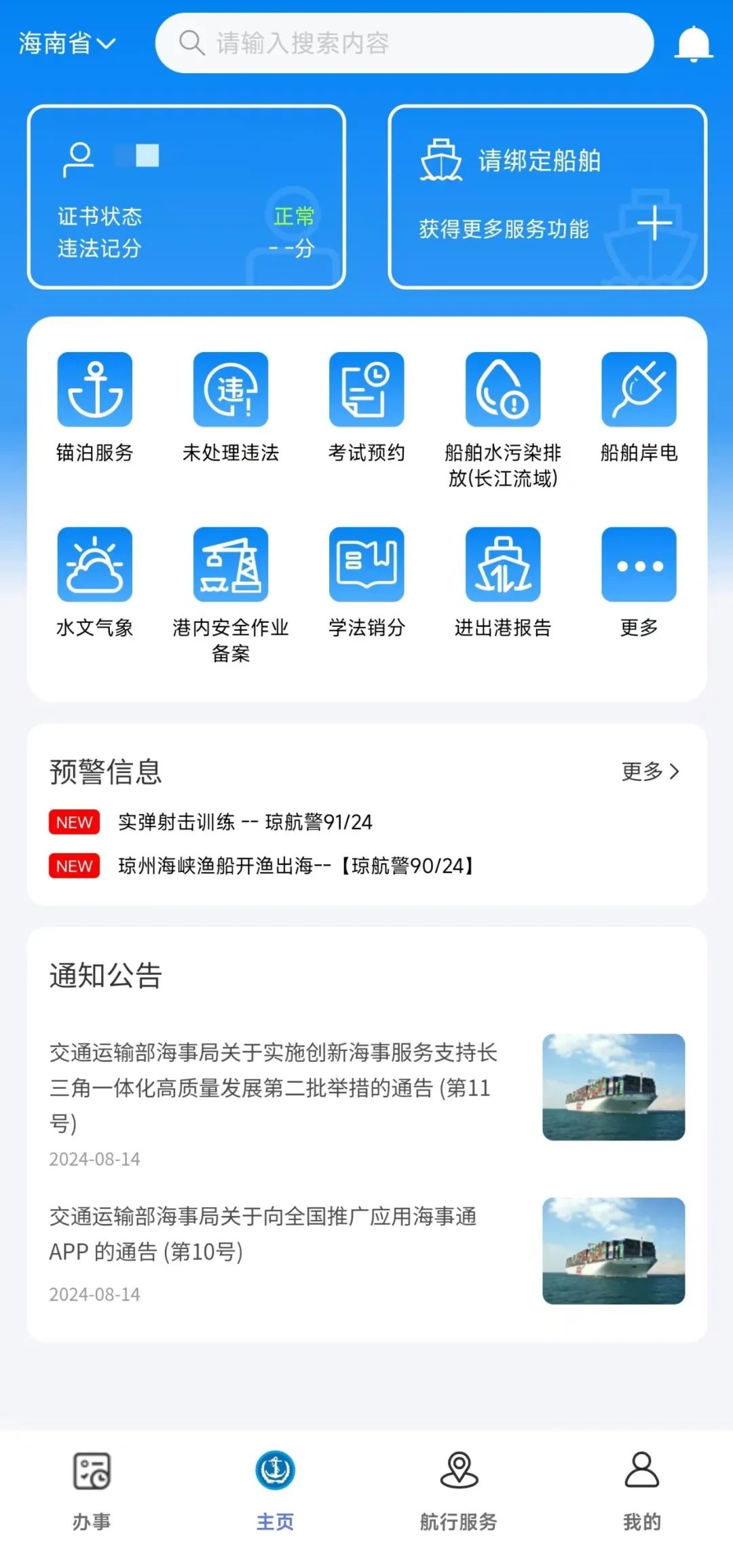Open the 海南省 province dropdown
This screenshot has height=1568, width=733.
click(x=67, y=44)
